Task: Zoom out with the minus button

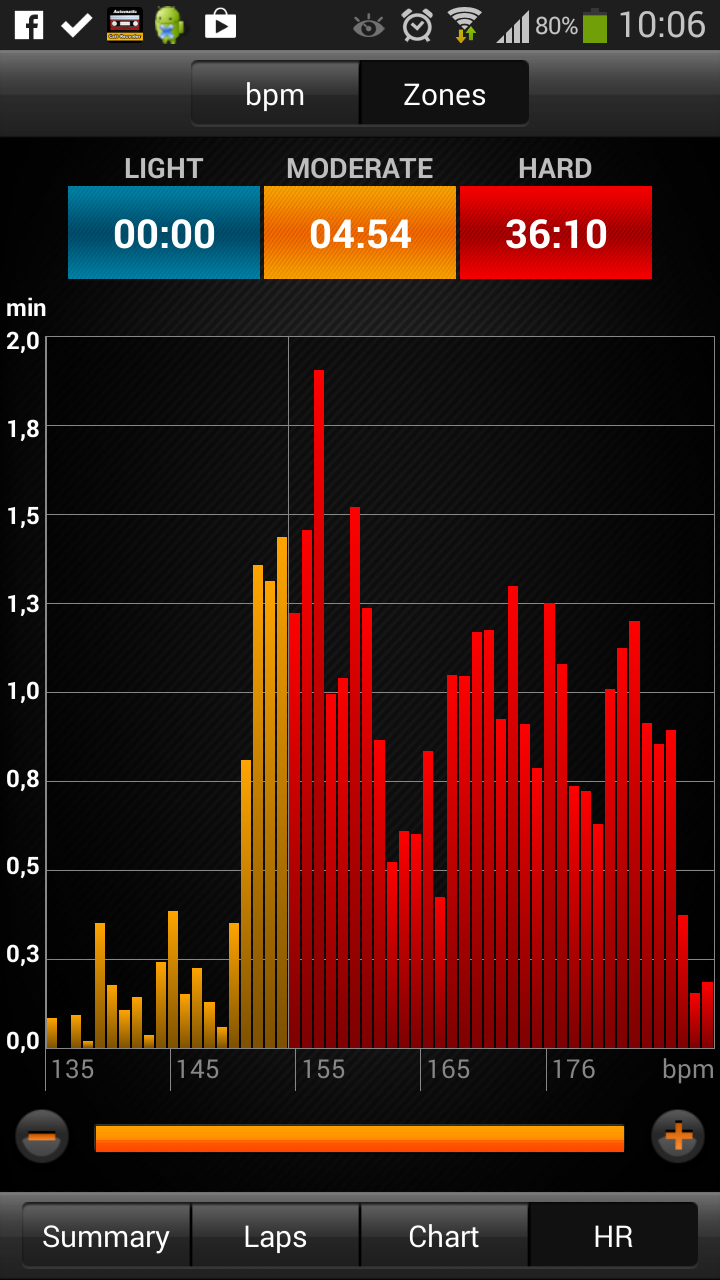Action: (x=42, y=1137)
